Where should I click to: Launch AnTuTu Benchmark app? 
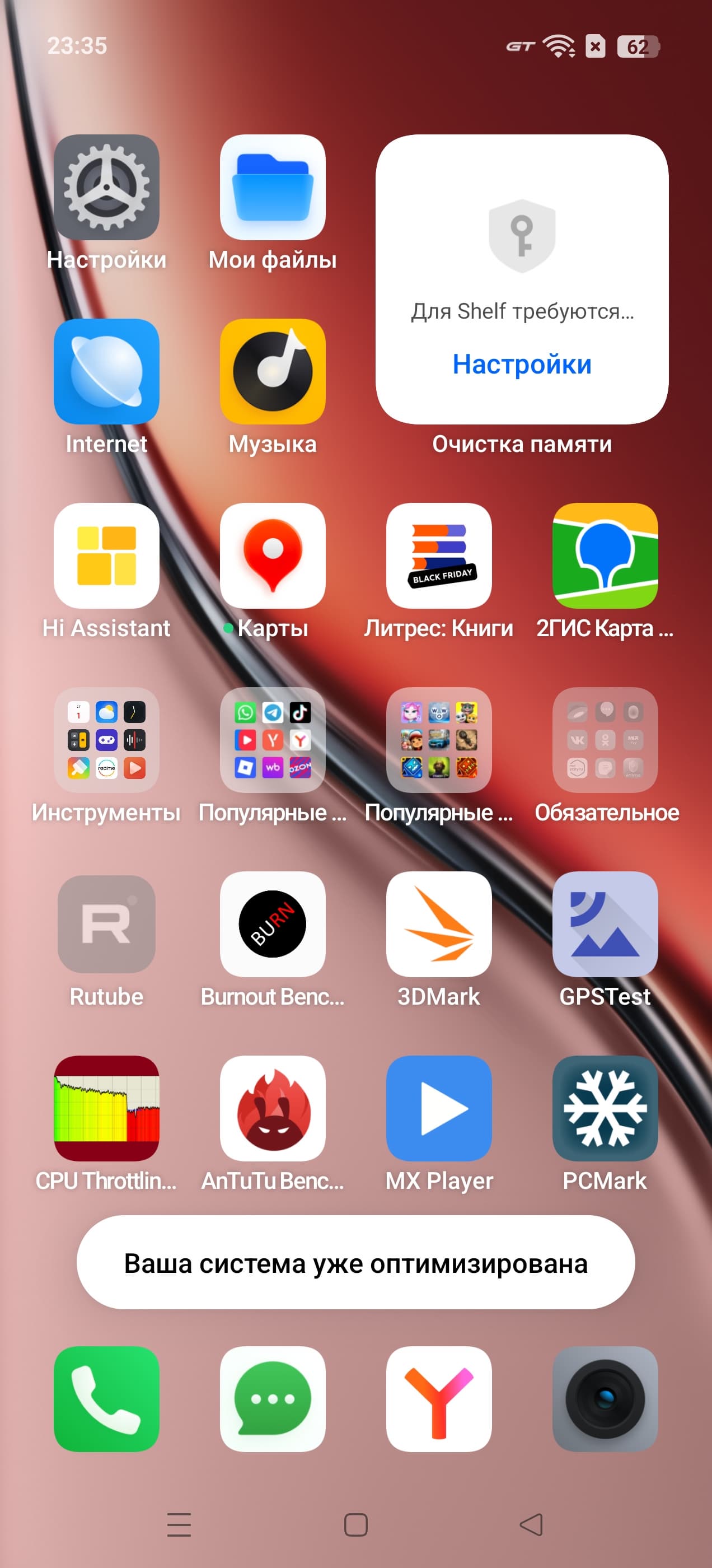[272, 1108]
